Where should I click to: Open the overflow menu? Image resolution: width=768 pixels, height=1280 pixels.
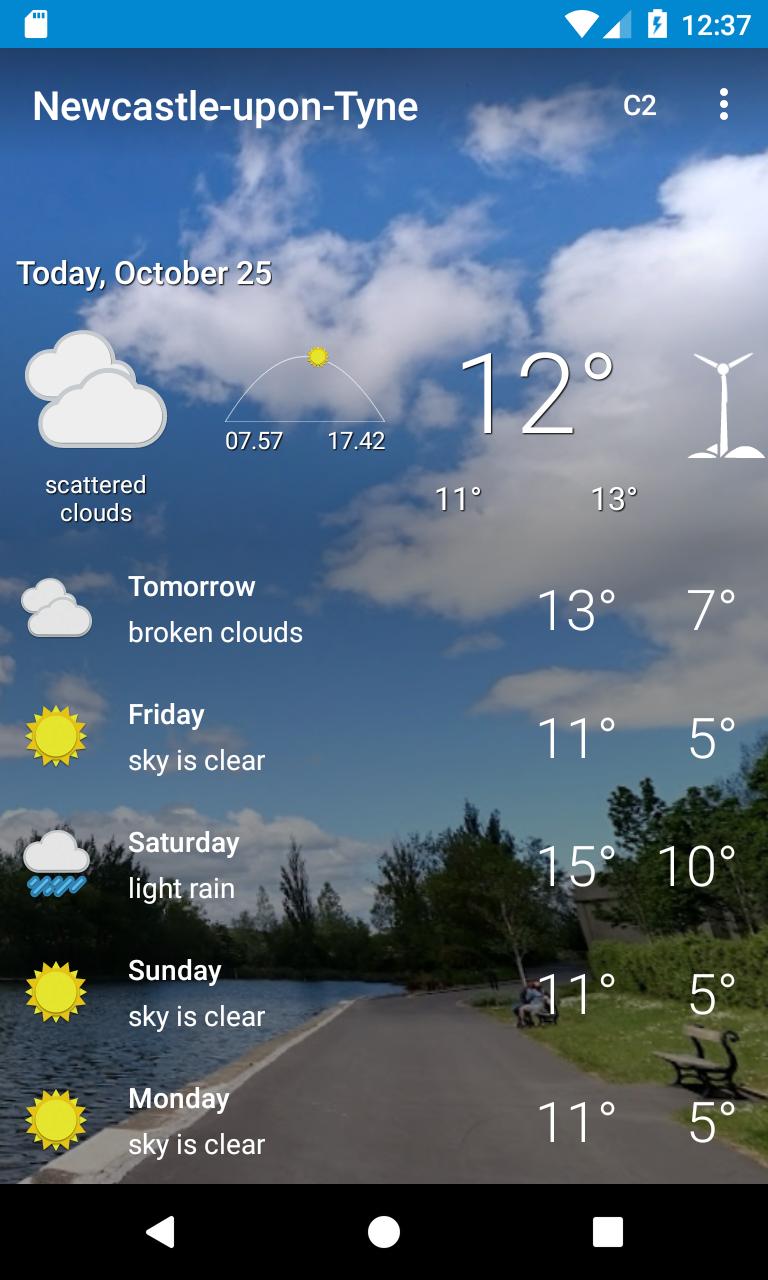click(x=723, y=105)
